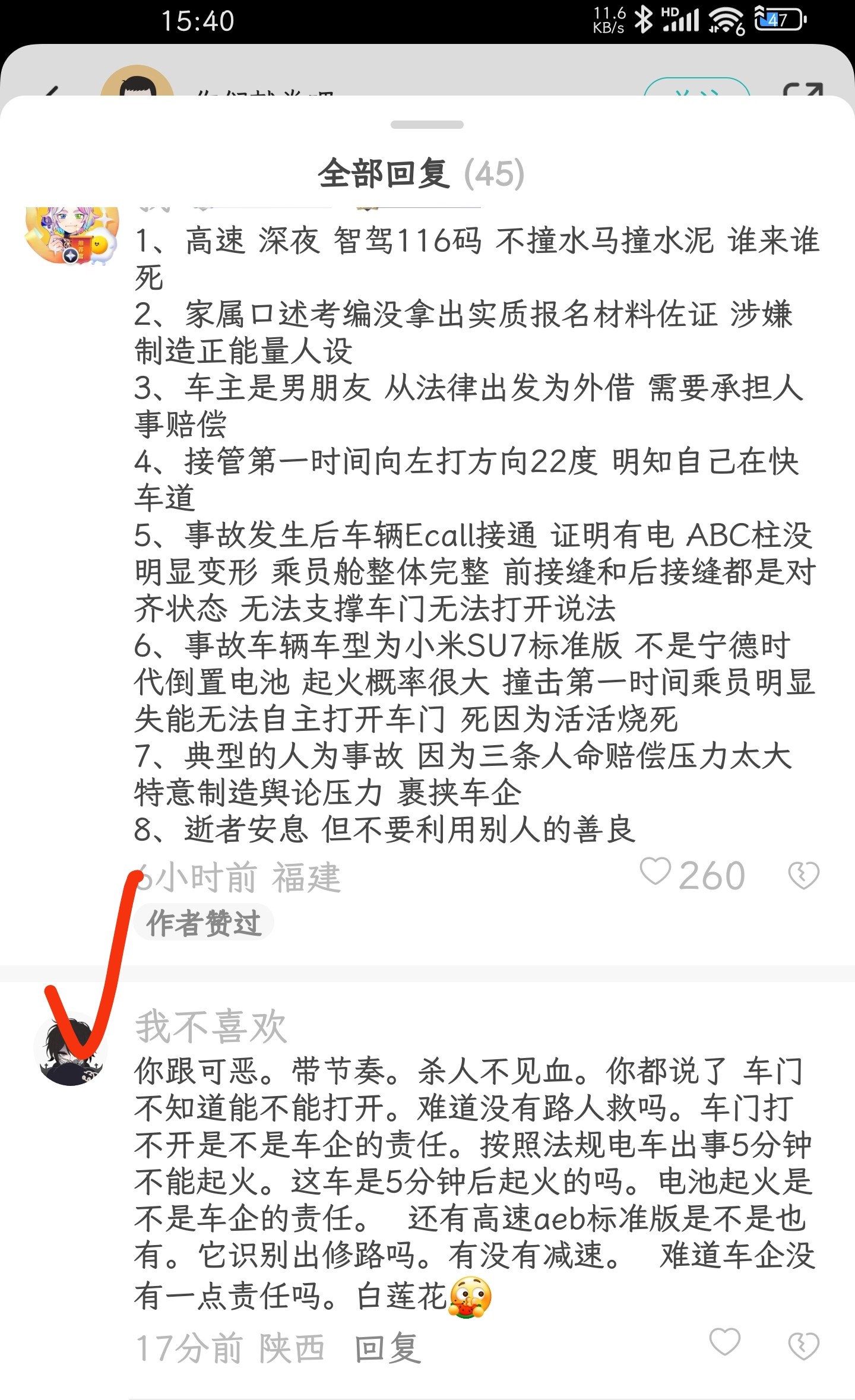The width and height of the screenshot is (855, 1400).
Task: Like the comment by 我不喜欢
Action: (x=724, y=1341)
